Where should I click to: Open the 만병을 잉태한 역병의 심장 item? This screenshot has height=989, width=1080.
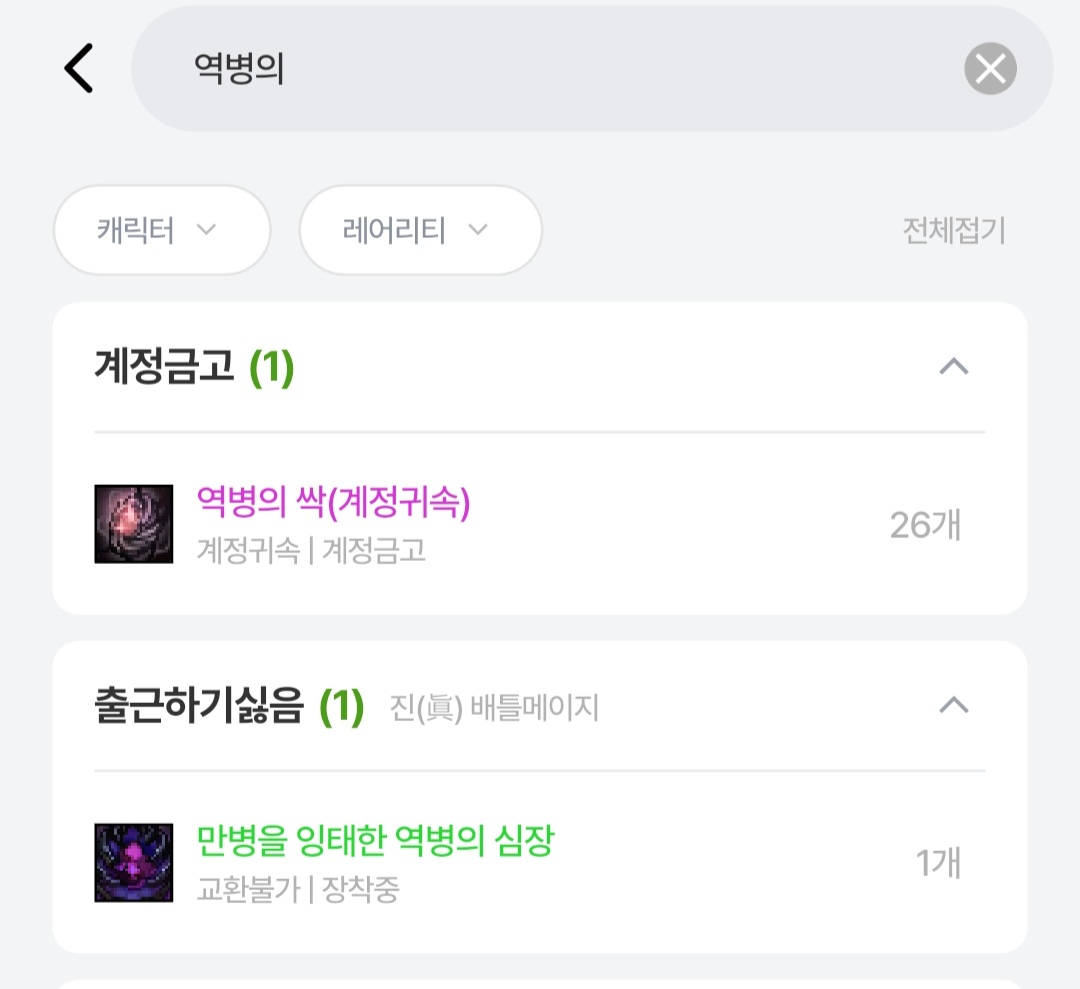click(x=375, y=842)
